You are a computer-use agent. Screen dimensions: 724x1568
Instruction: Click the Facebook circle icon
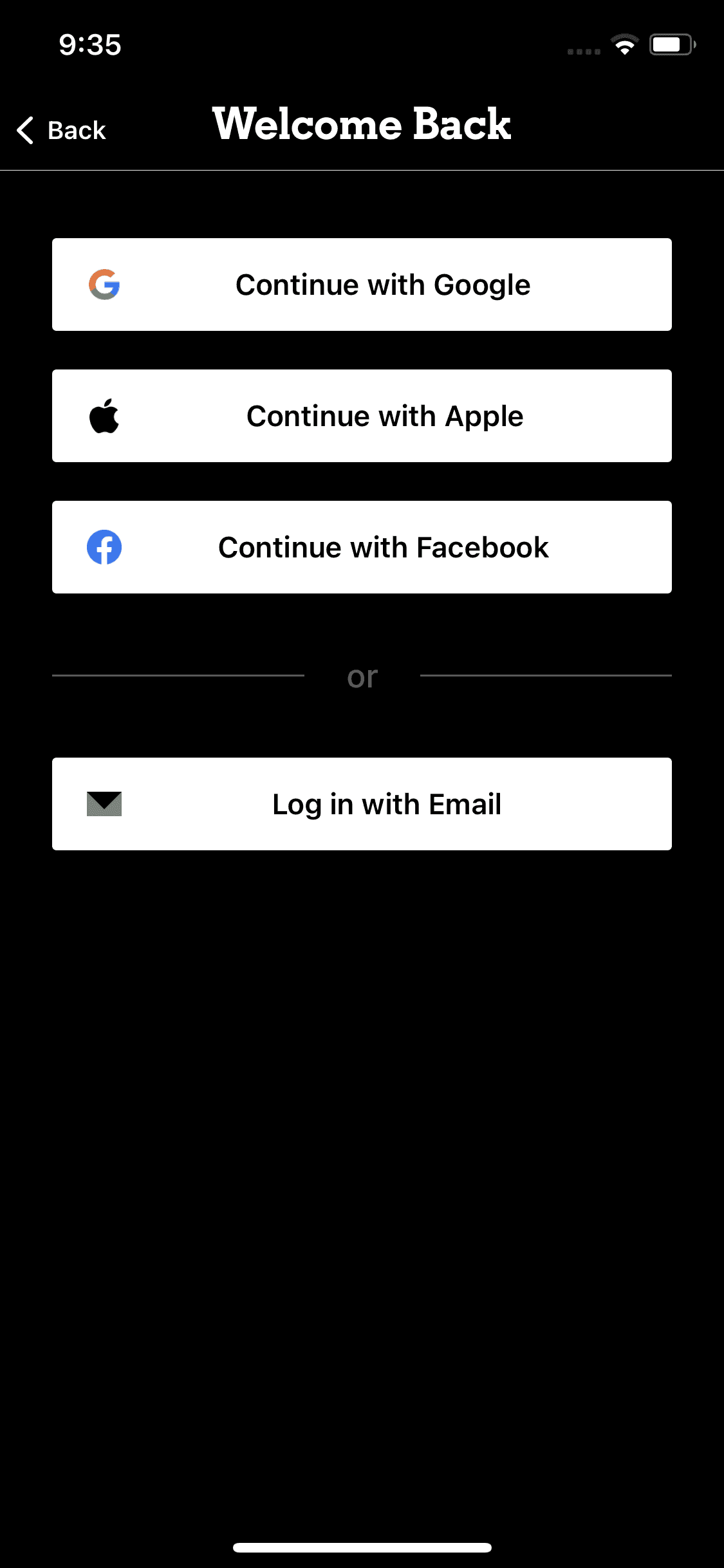click(105, 546)
